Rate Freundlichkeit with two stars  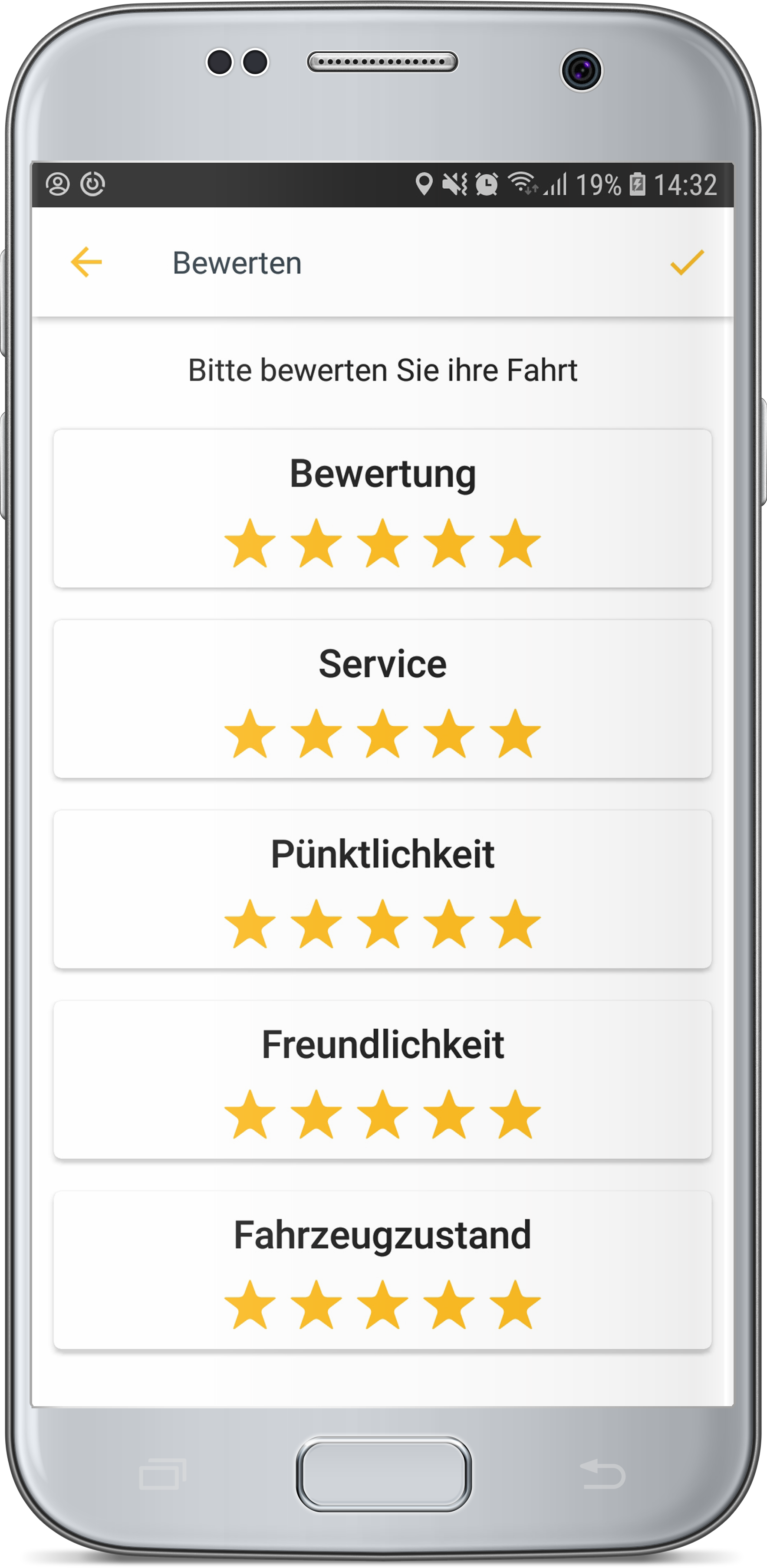click(x=316, y=1115)
